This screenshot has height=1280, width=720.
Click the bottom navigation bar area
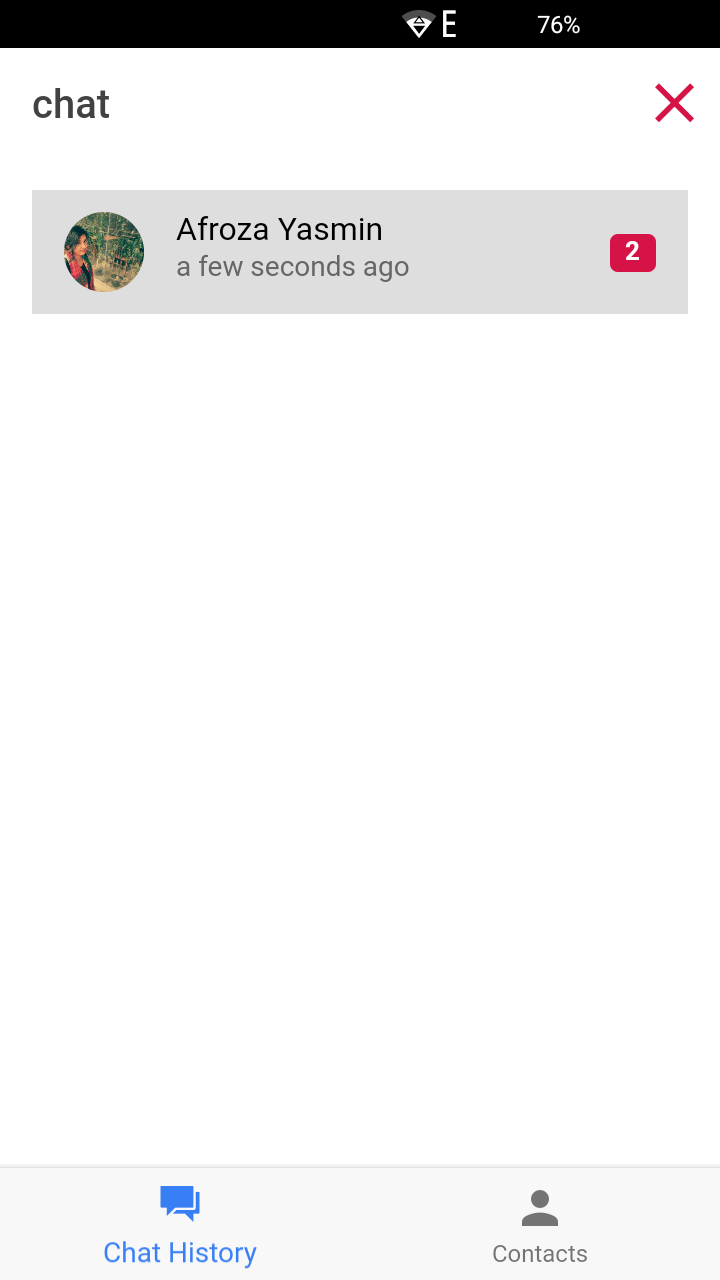[360, 1225]
